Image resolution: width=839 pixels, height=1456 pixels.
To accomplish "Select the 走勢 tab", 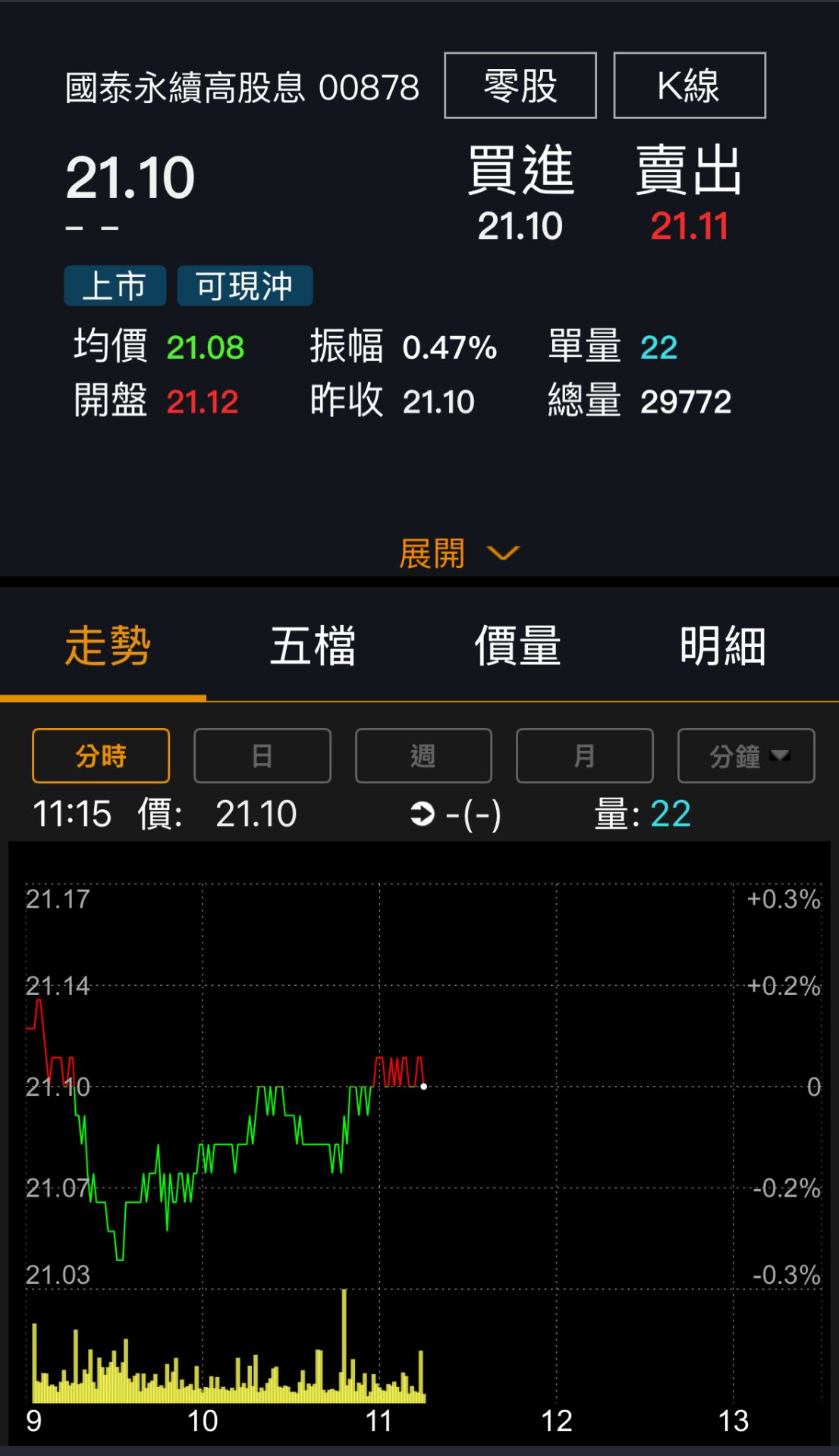I will coord(108,646).
